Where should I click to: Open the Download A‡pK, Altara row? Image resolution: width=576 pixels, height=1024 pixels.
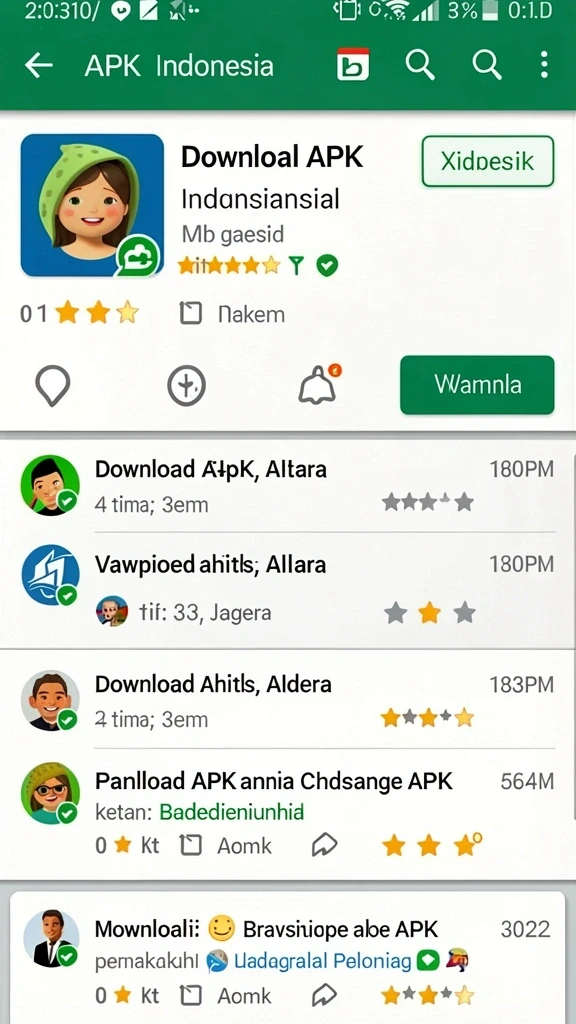pyautogui.click(x=288, y=485)
